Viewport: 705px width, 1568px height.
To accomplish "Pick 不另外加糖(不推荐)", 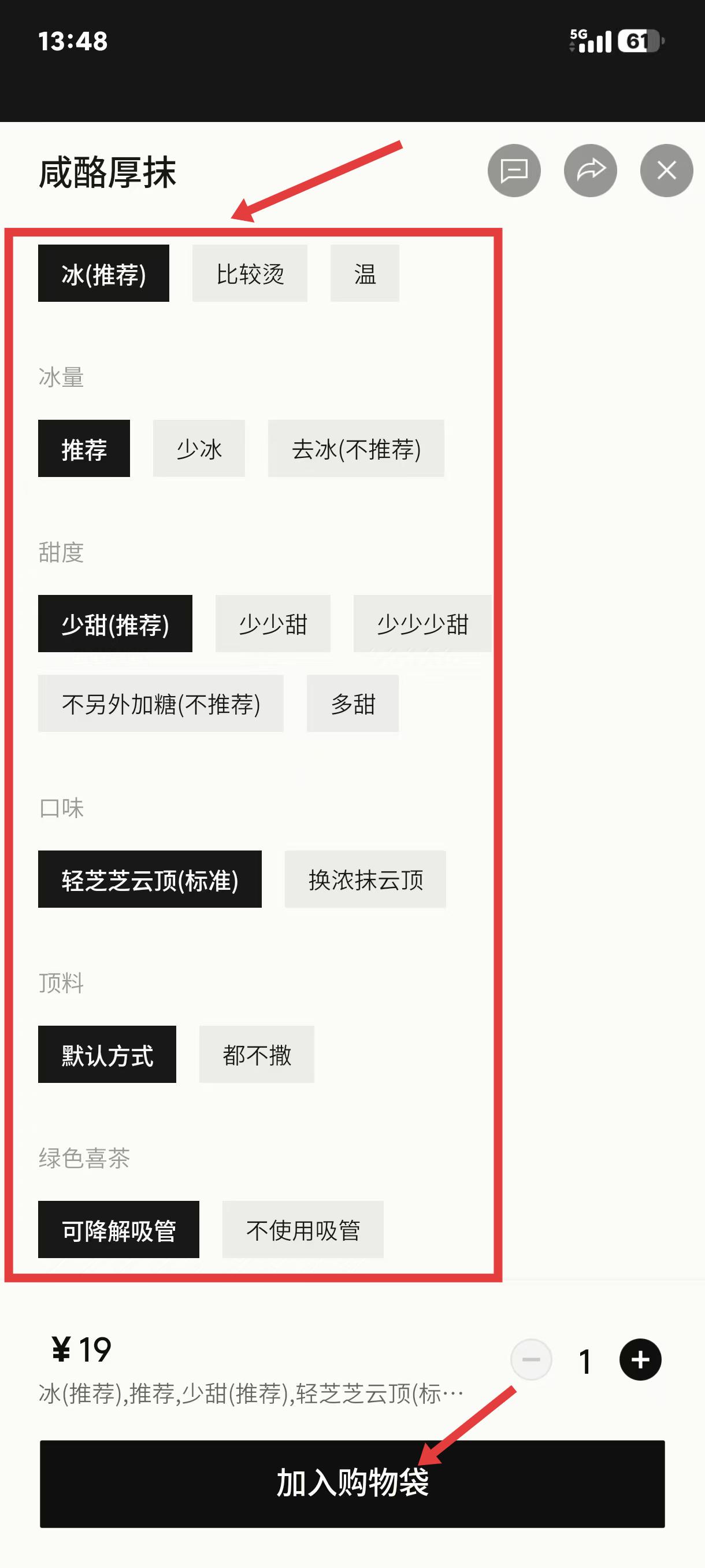I will [x=161, y=703].
